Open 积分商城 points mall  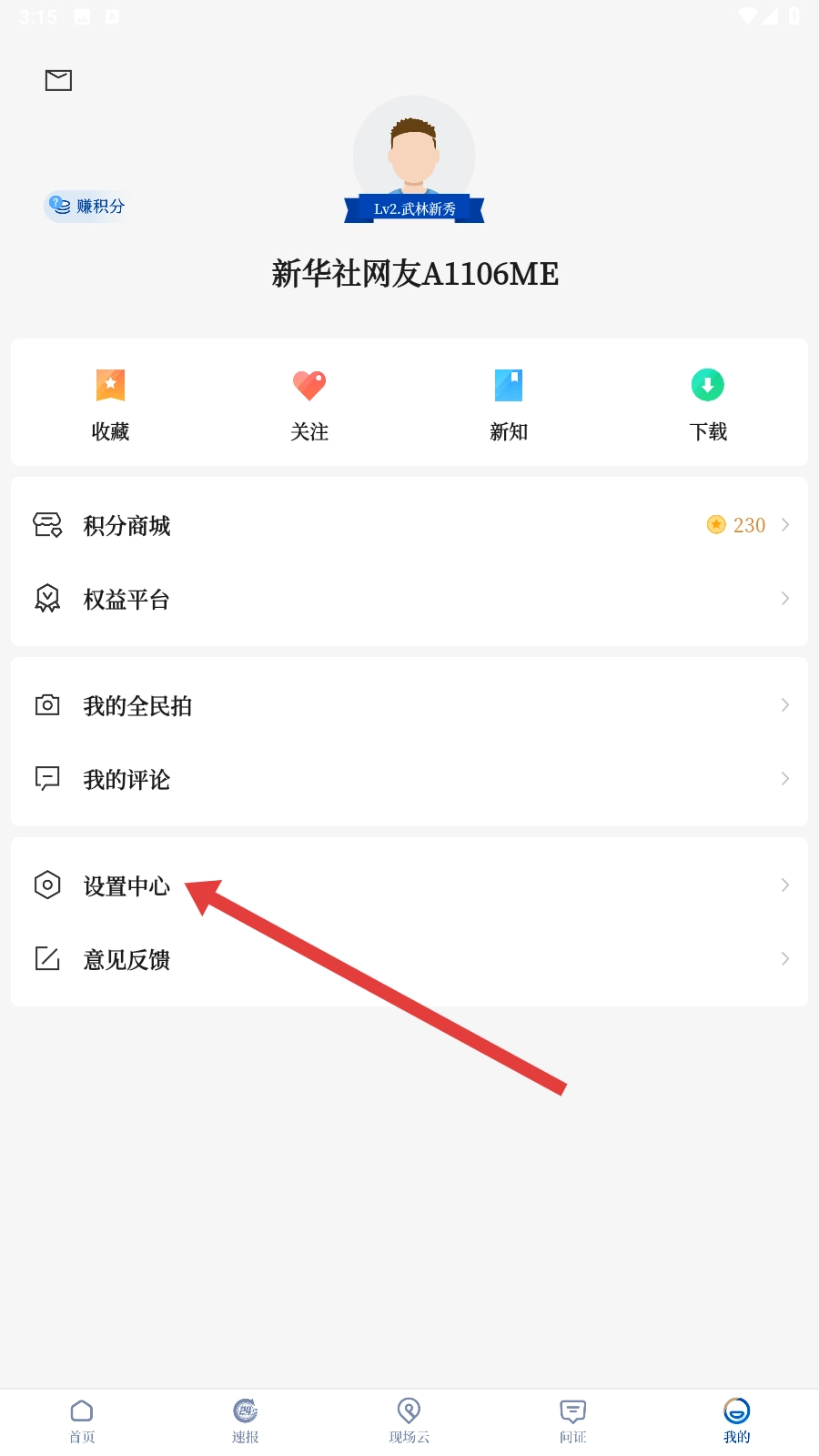(409, 525)
